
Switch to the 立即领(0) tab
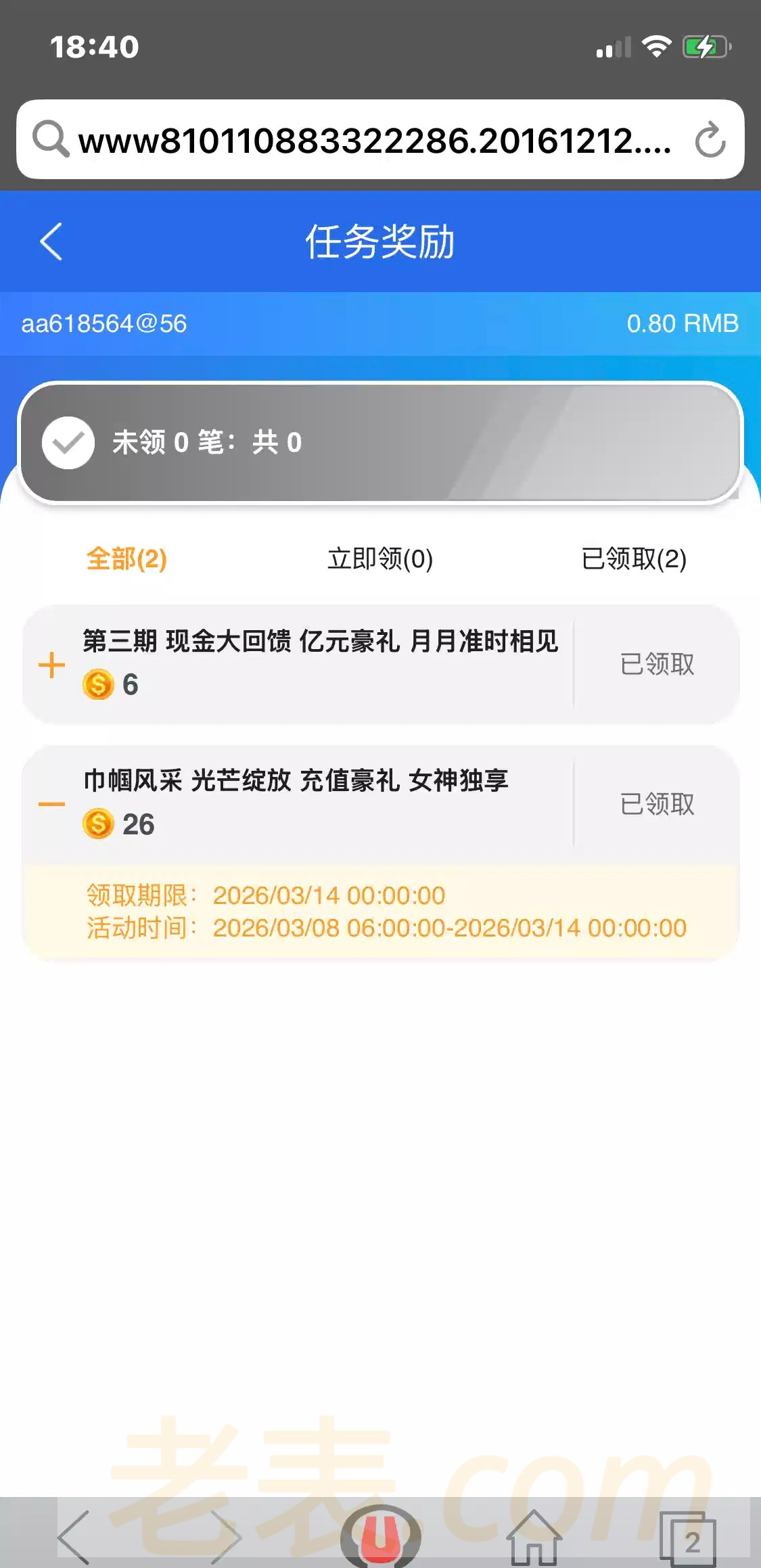coord(380,559)
